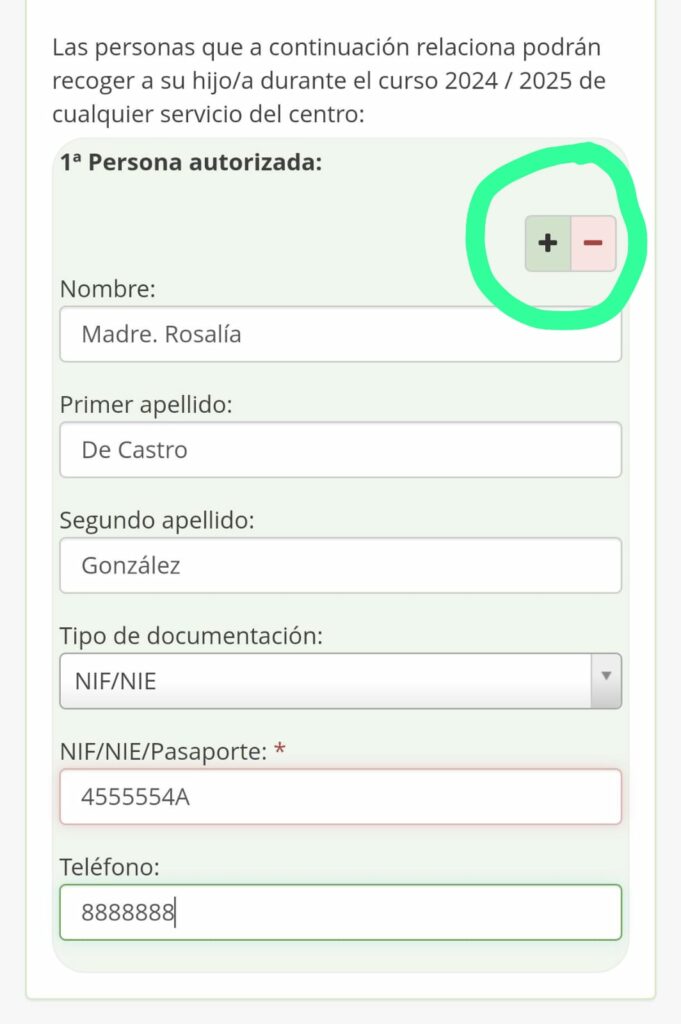Screen dimensions: 681x1024
Task: Focus the Segundo apellido field
Action: [340, 565]
